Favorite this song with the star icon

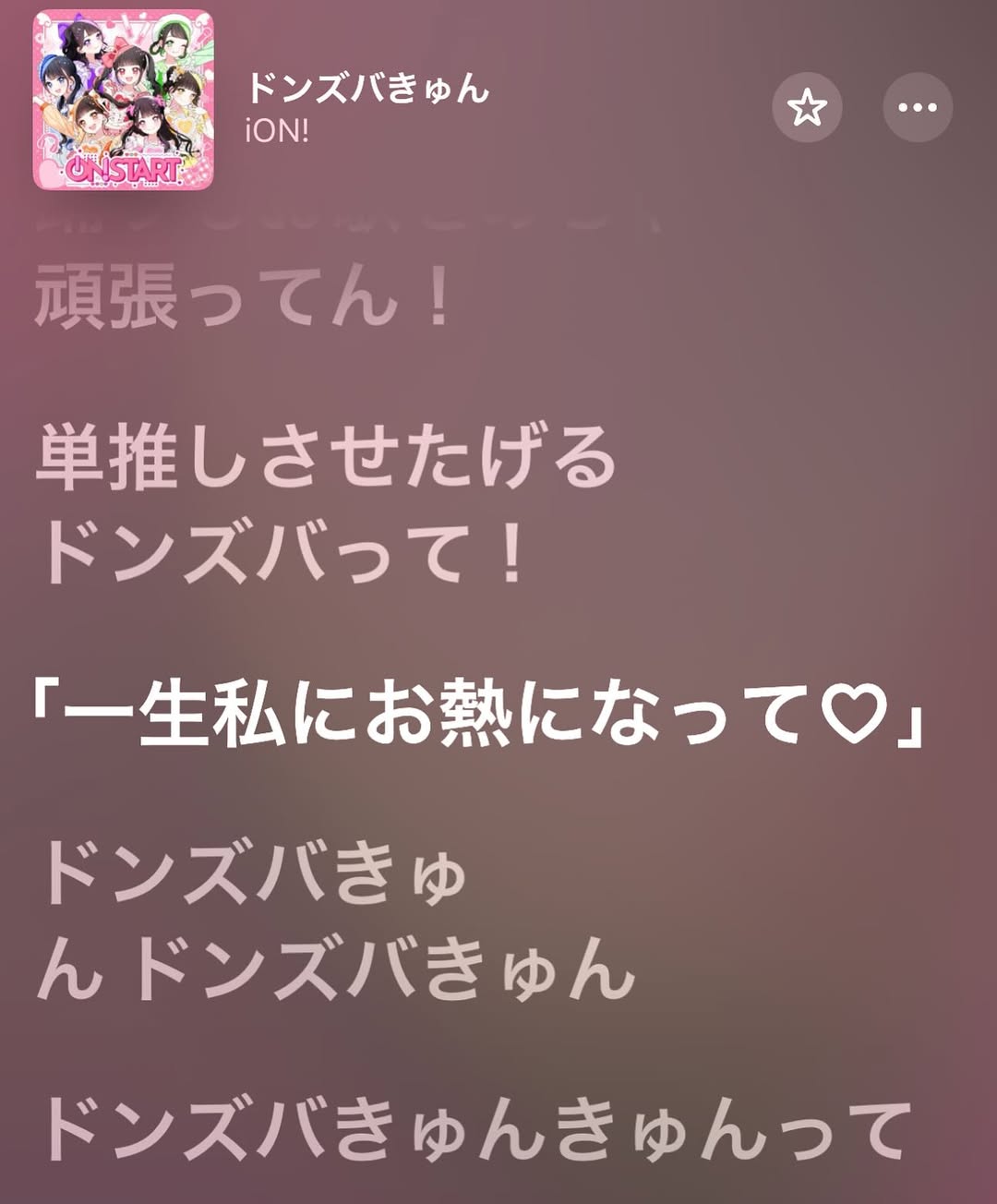[807, 108]
